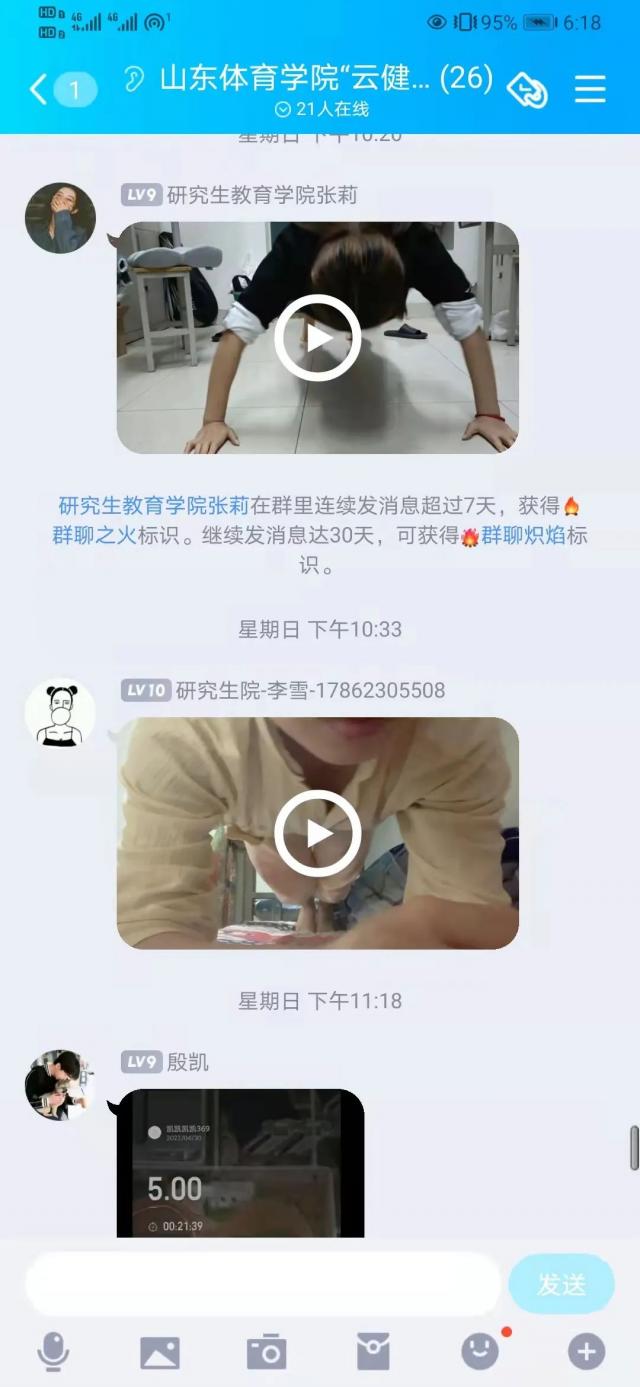View 研究生院-李雪's profile avatar
This screenshot has height=1387, width=640.
(x=60, y=713)
